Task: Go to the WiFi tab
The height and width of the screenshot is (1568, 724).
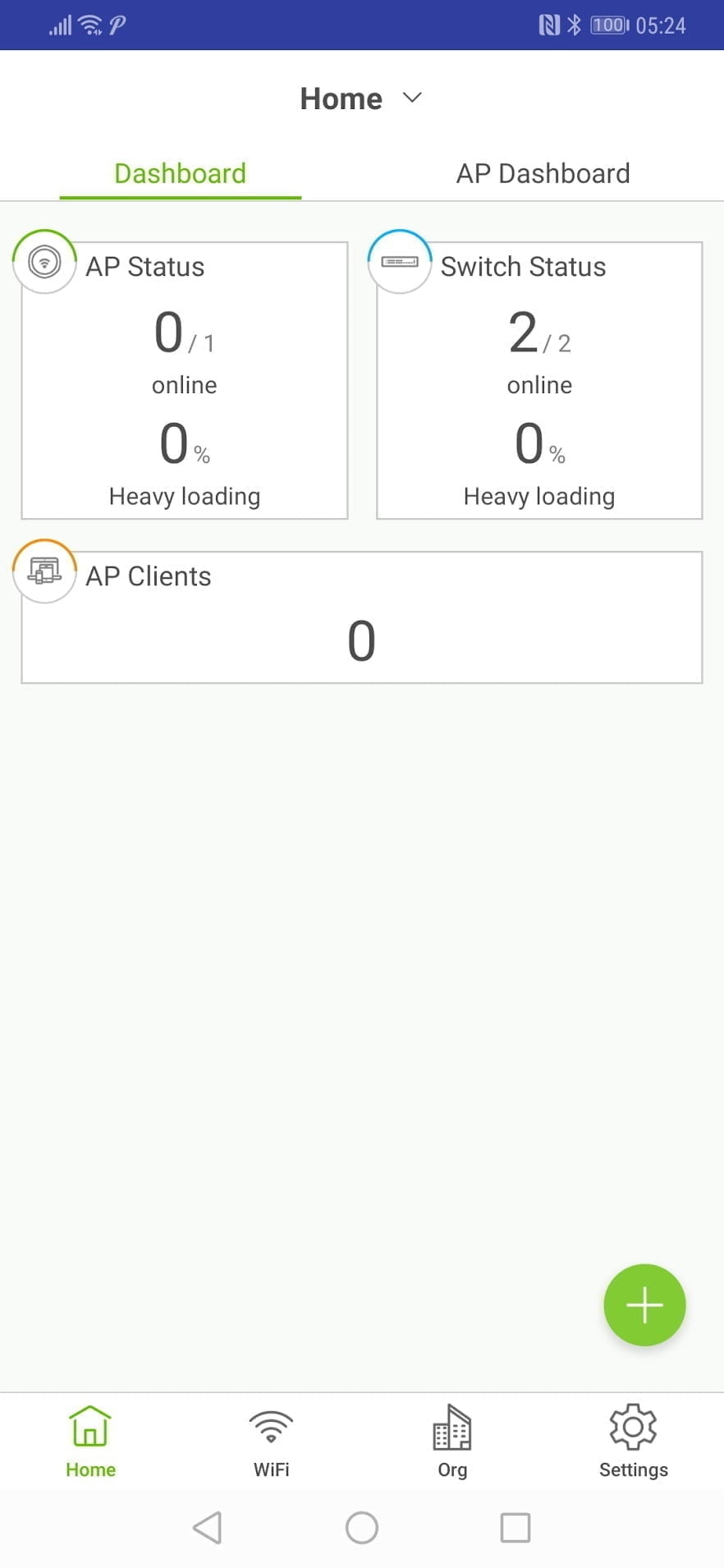Action: tap(271, 1442)
